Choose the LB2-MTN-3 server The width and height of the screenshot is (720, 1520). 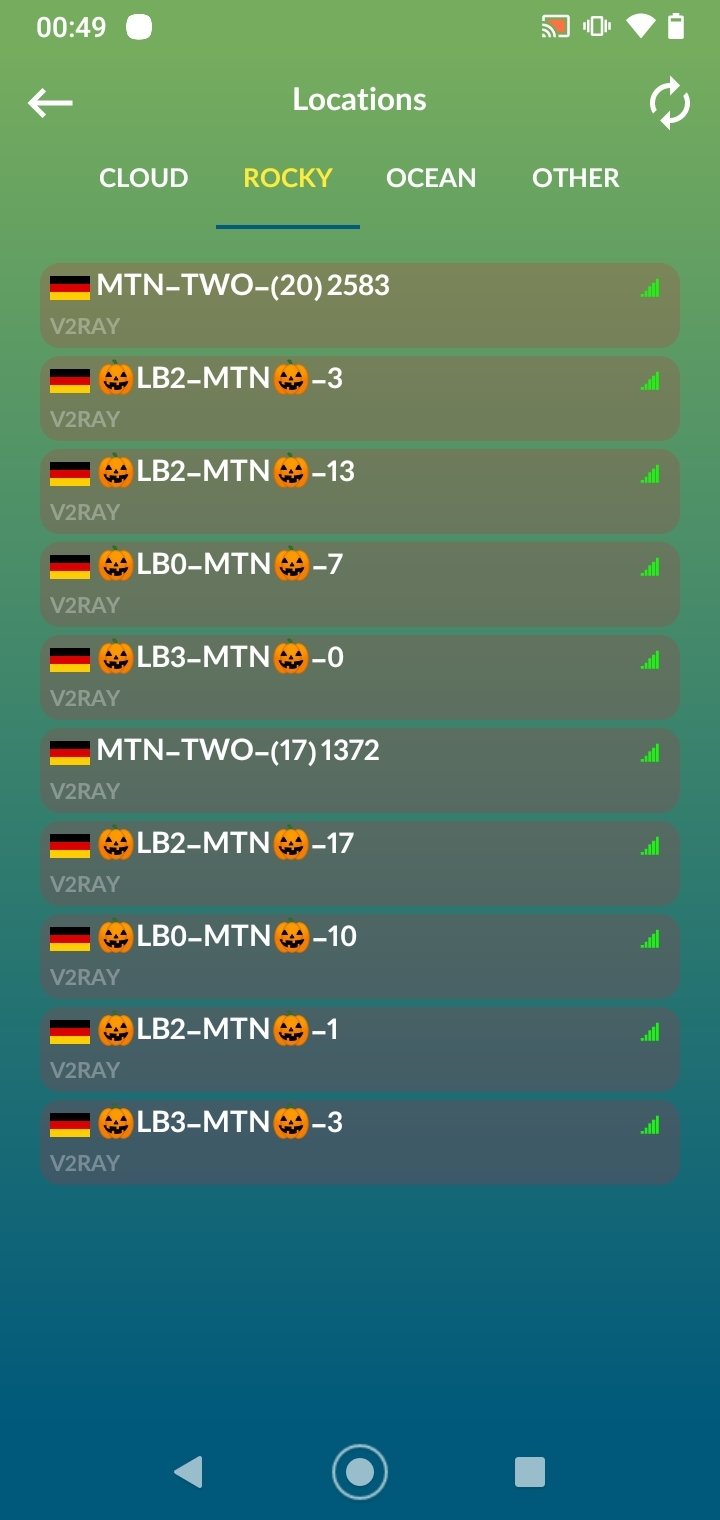(x=360, y=398)
